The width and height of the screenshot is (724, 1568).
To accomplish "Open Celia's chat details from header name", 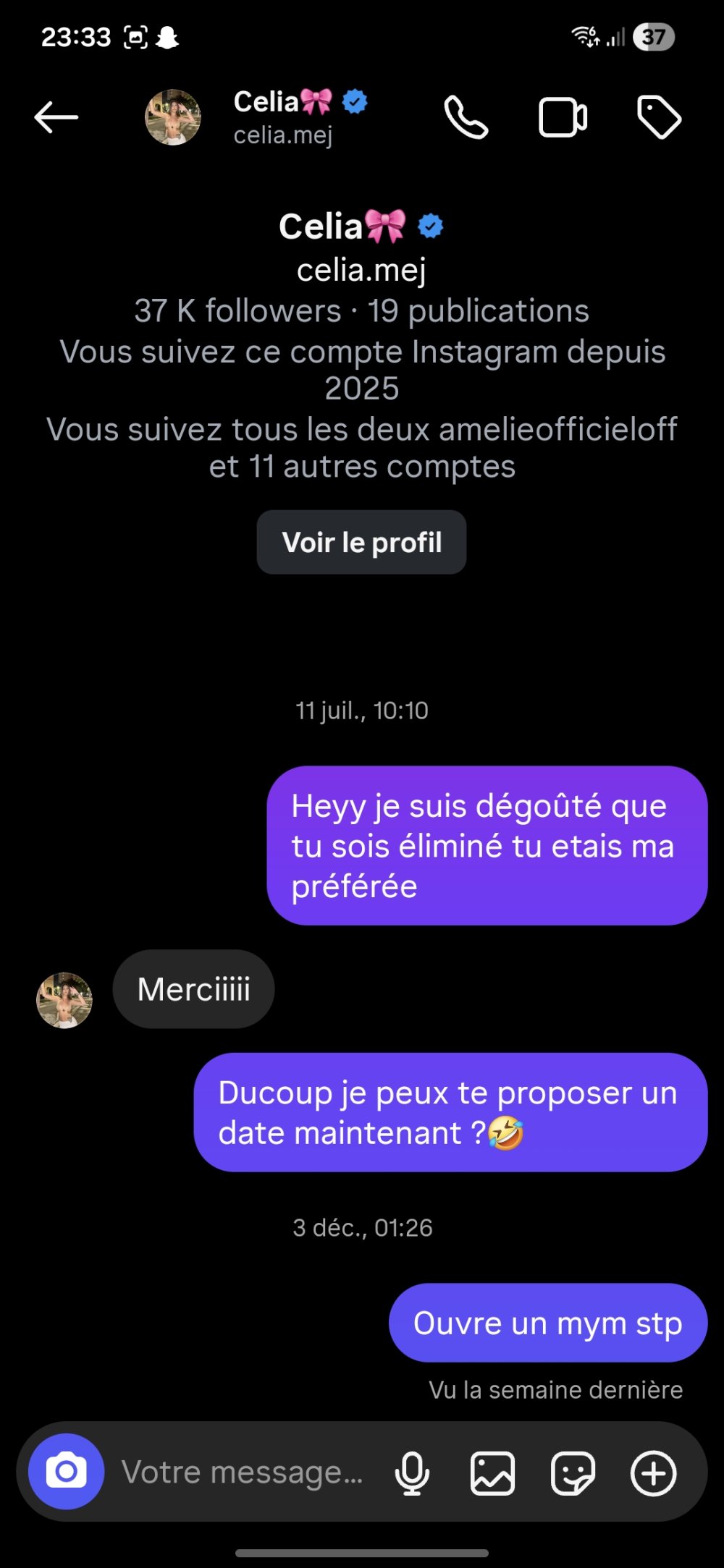I will coord(284,117).
